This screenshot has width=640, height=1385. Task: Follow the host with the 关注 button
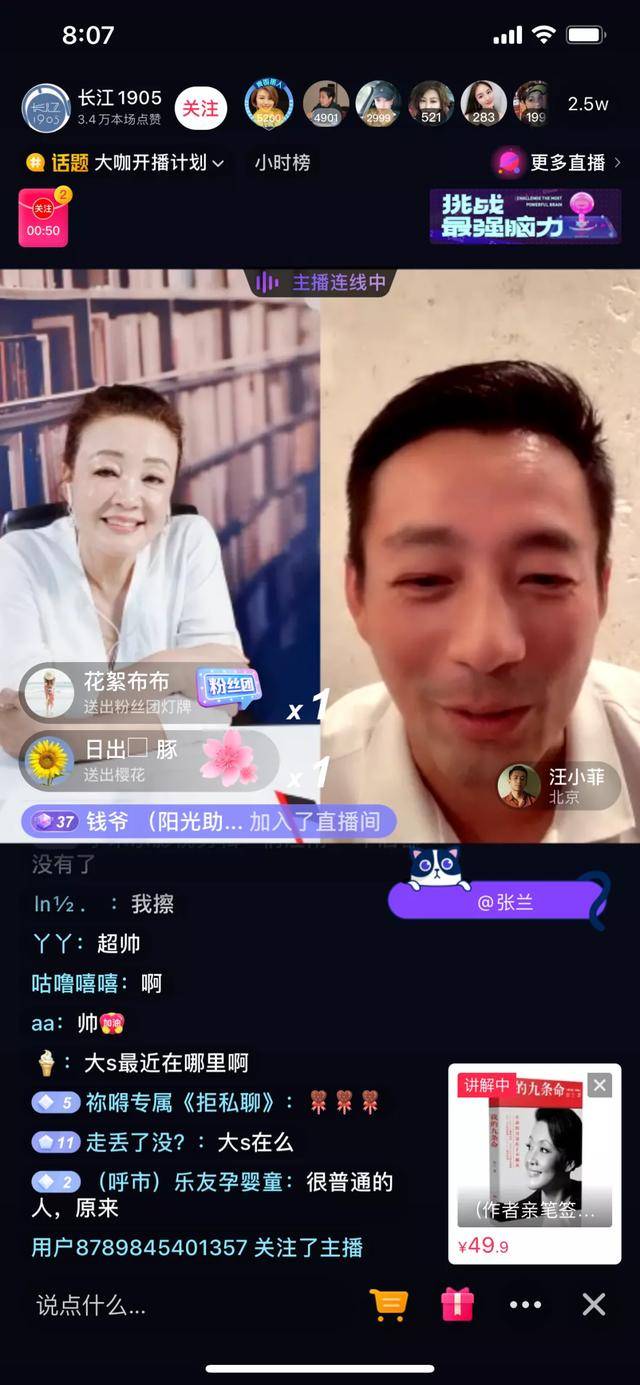(200, 108)
